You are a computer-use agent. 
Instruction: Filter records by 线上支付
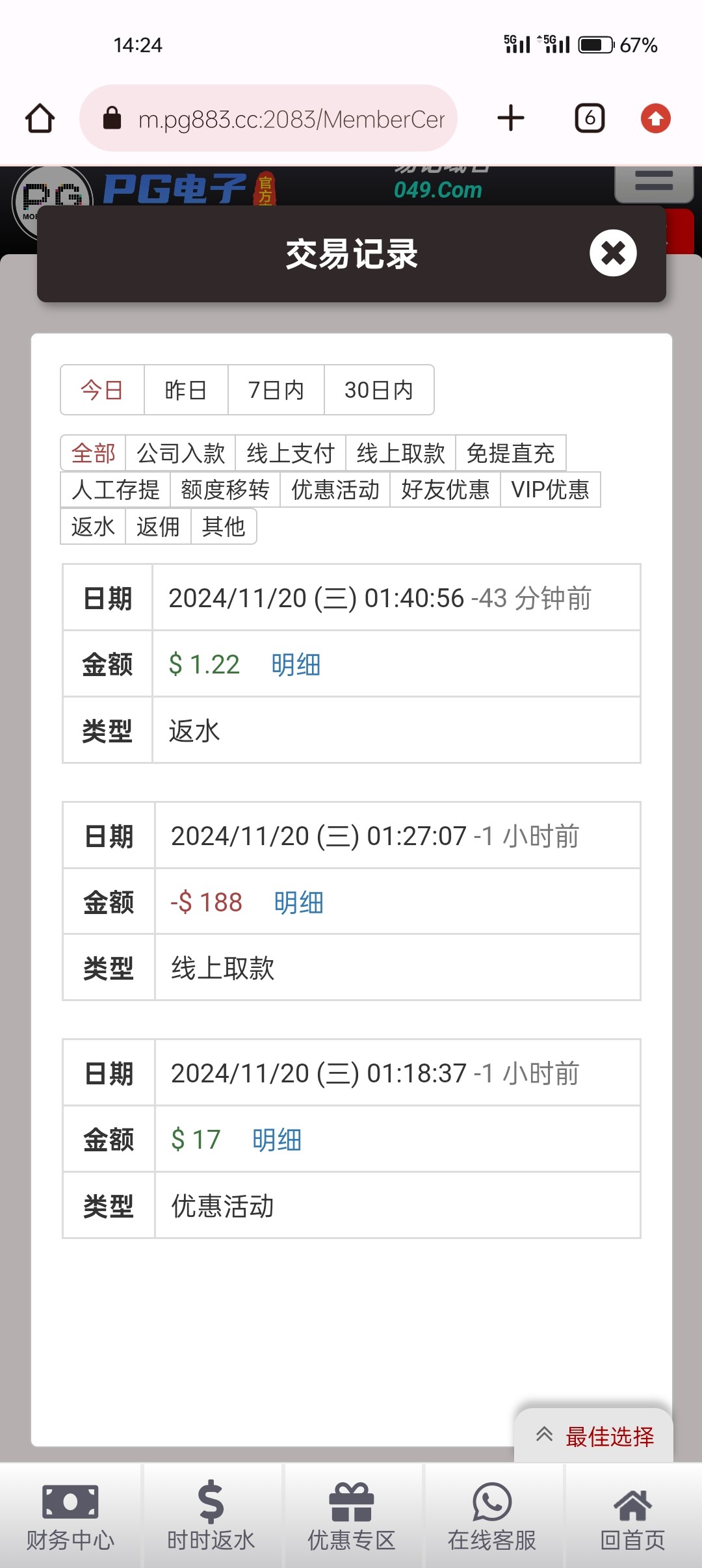[291, 453]
